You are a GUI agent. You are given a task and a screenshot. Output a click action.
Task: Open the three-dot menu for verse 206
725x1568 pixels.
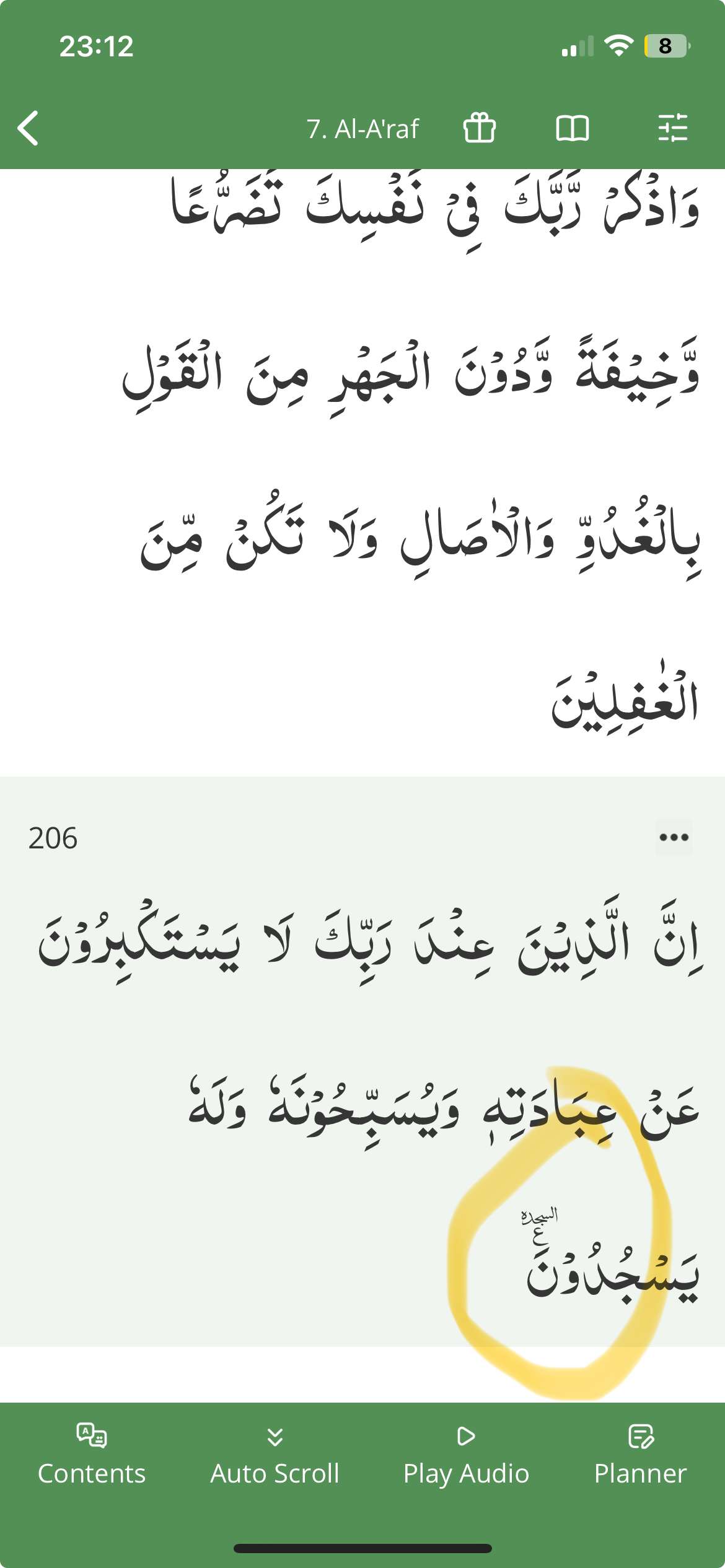pyautogui.click(x=674, y=837)
